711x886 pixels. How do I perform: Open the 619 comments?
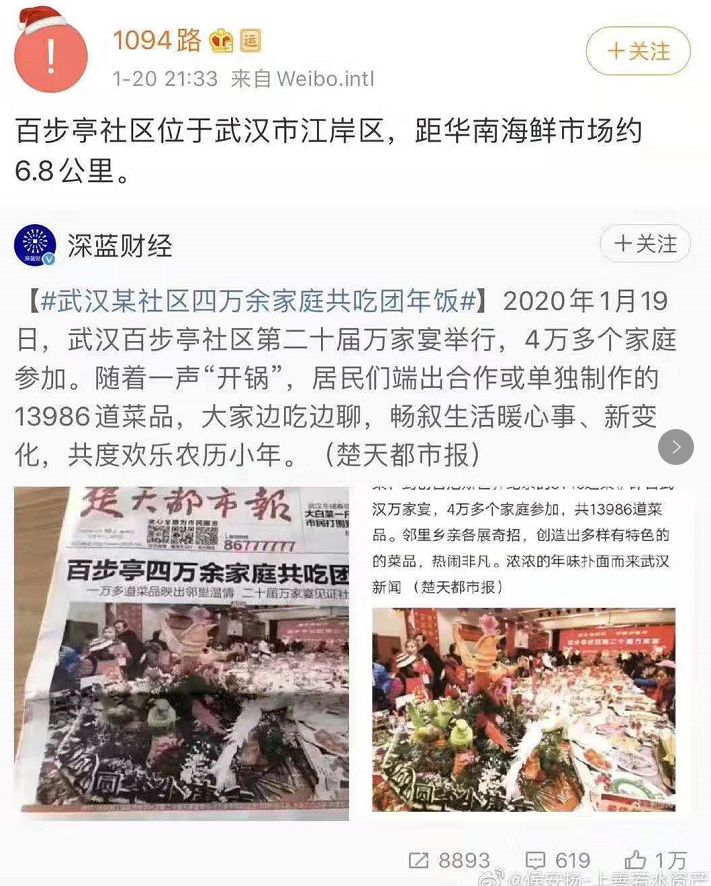(x=558, y=860)
